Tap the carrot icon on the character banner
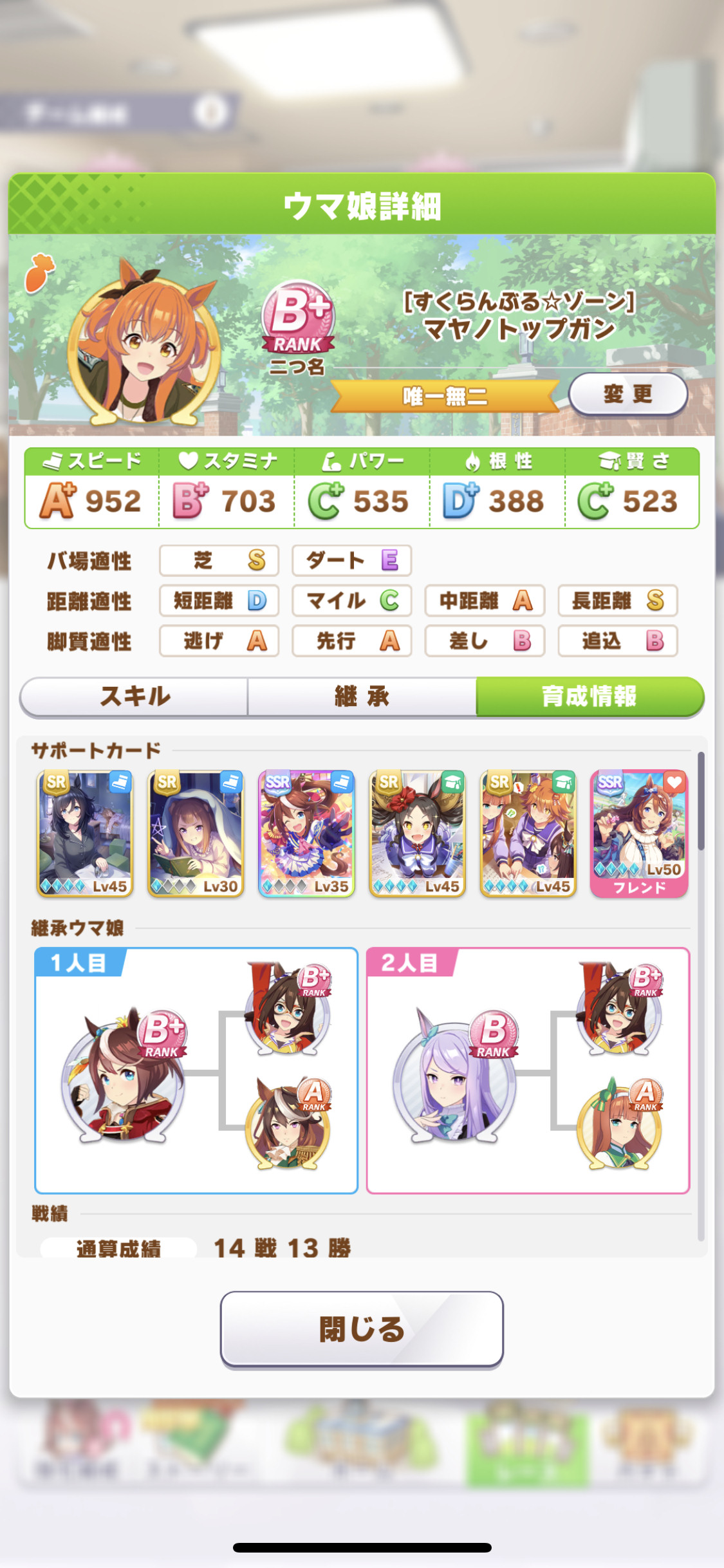This screenshot has height=1568, width=724. click(40, 274)
